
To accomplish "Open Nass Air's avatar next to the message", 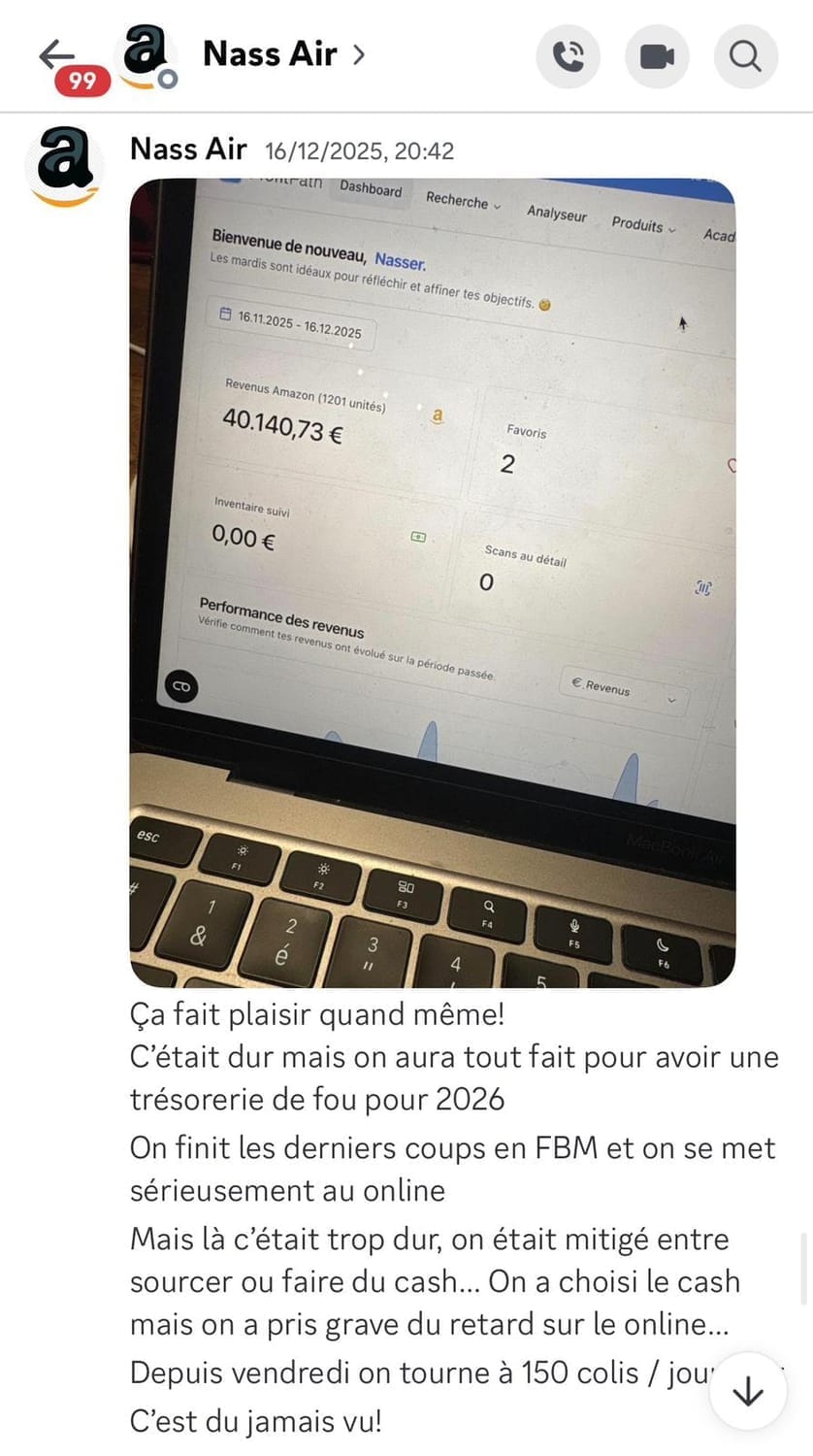I will pos(64,163).
